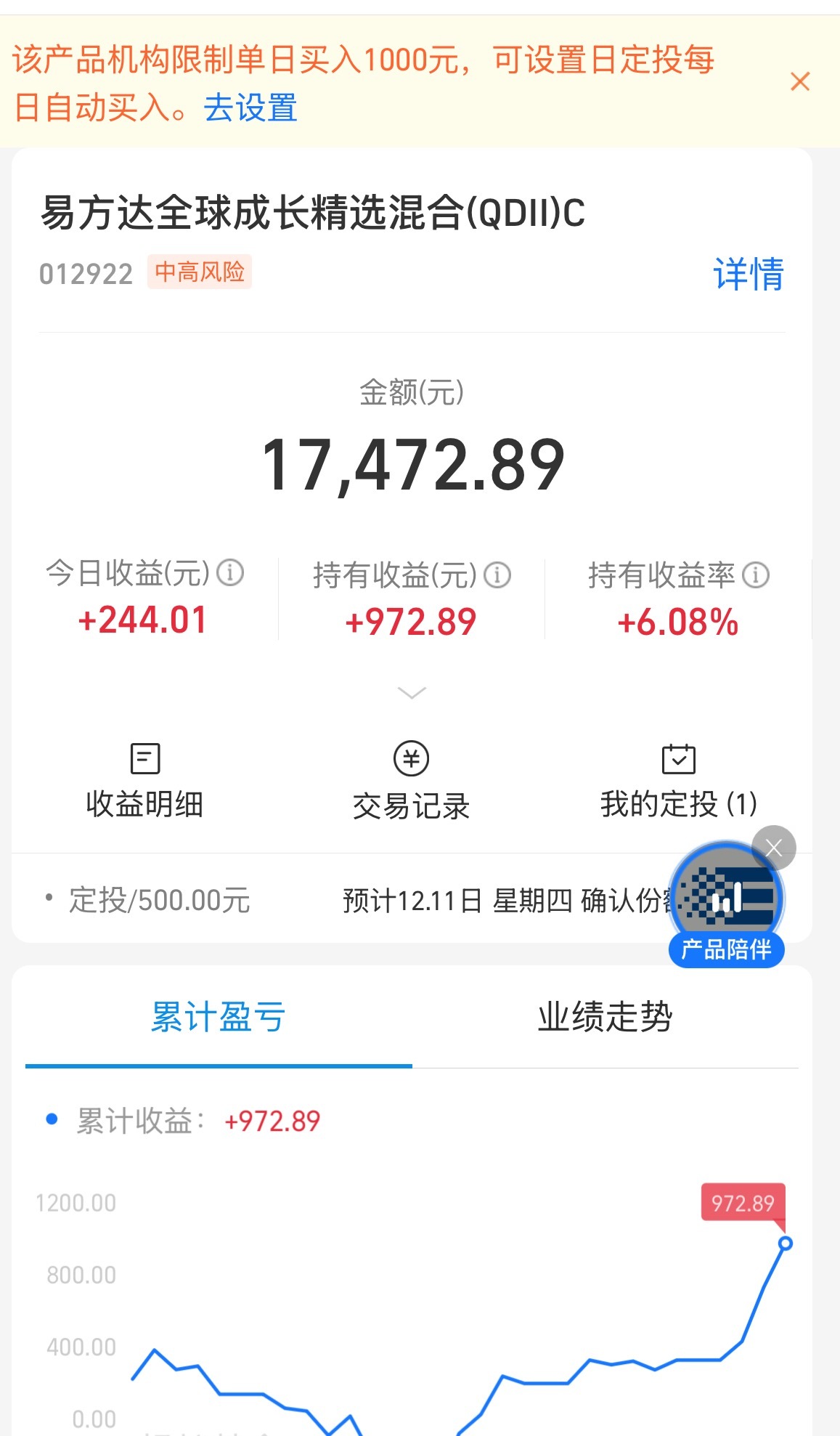840x1436 pixels.
Task: Open 去设置 to set daily auto-invest
Action: [x=250, y=110]
